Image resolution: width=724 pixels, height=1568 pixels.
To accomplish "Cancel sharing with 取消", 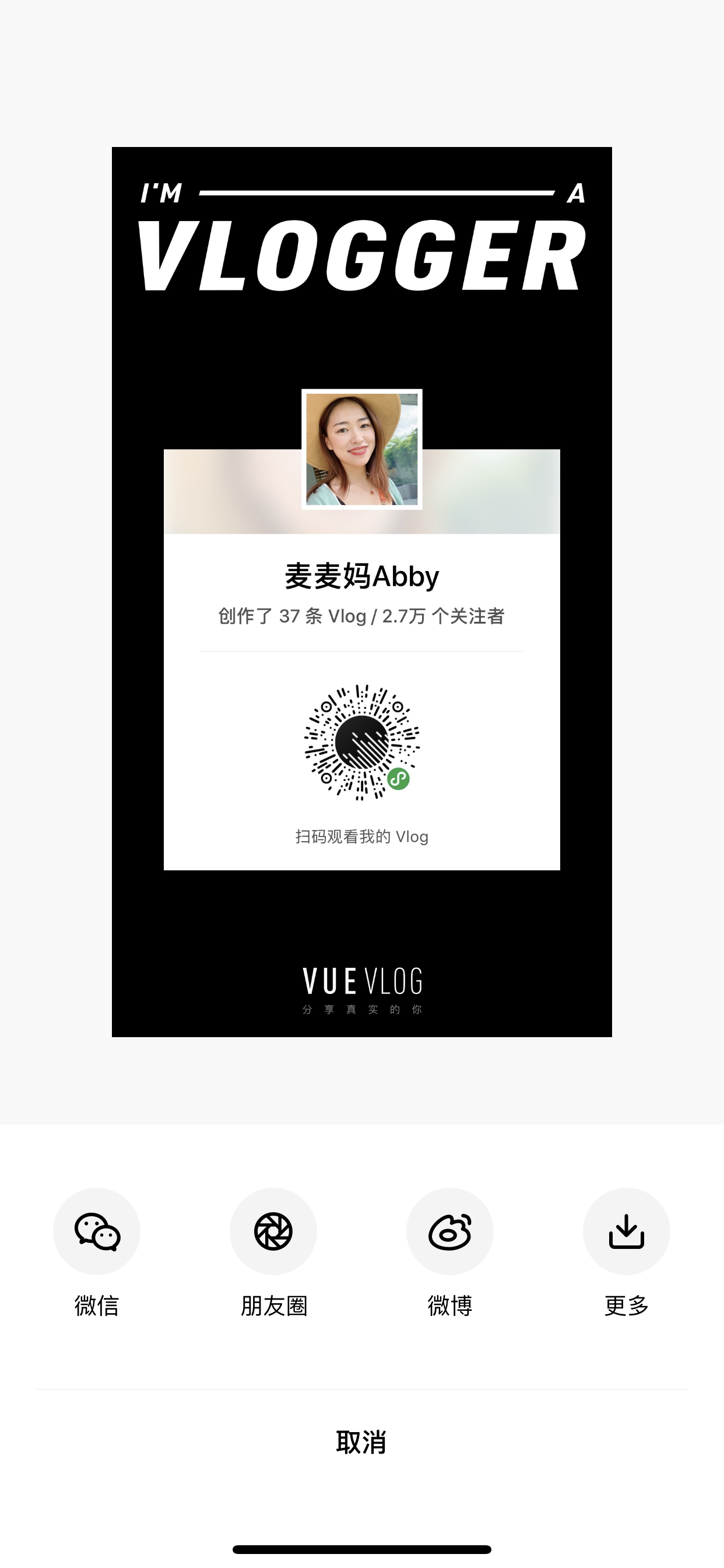I will [x=361, y=1442].
